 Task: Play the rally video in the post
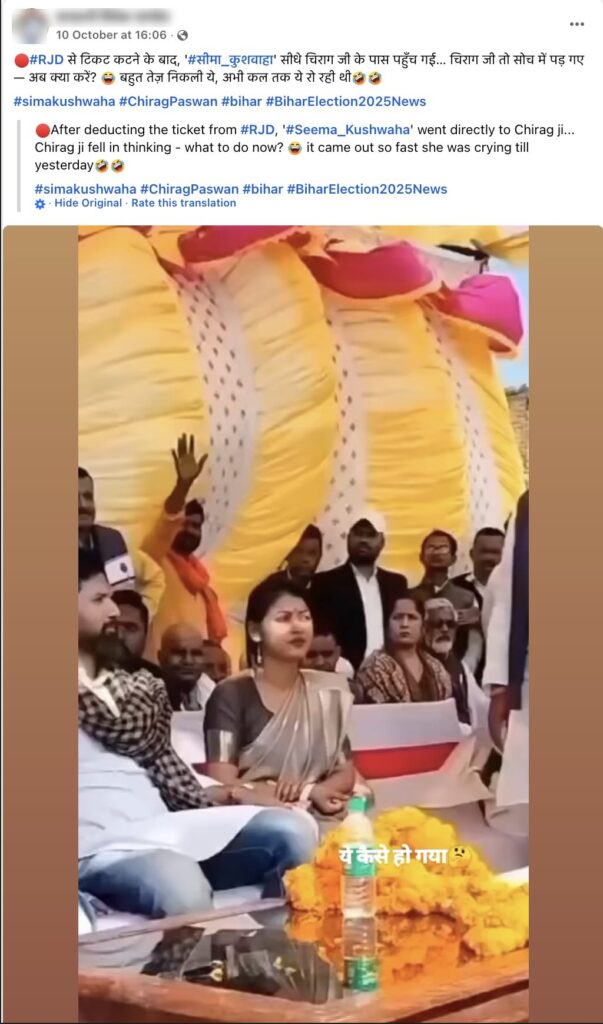[302, 620]
